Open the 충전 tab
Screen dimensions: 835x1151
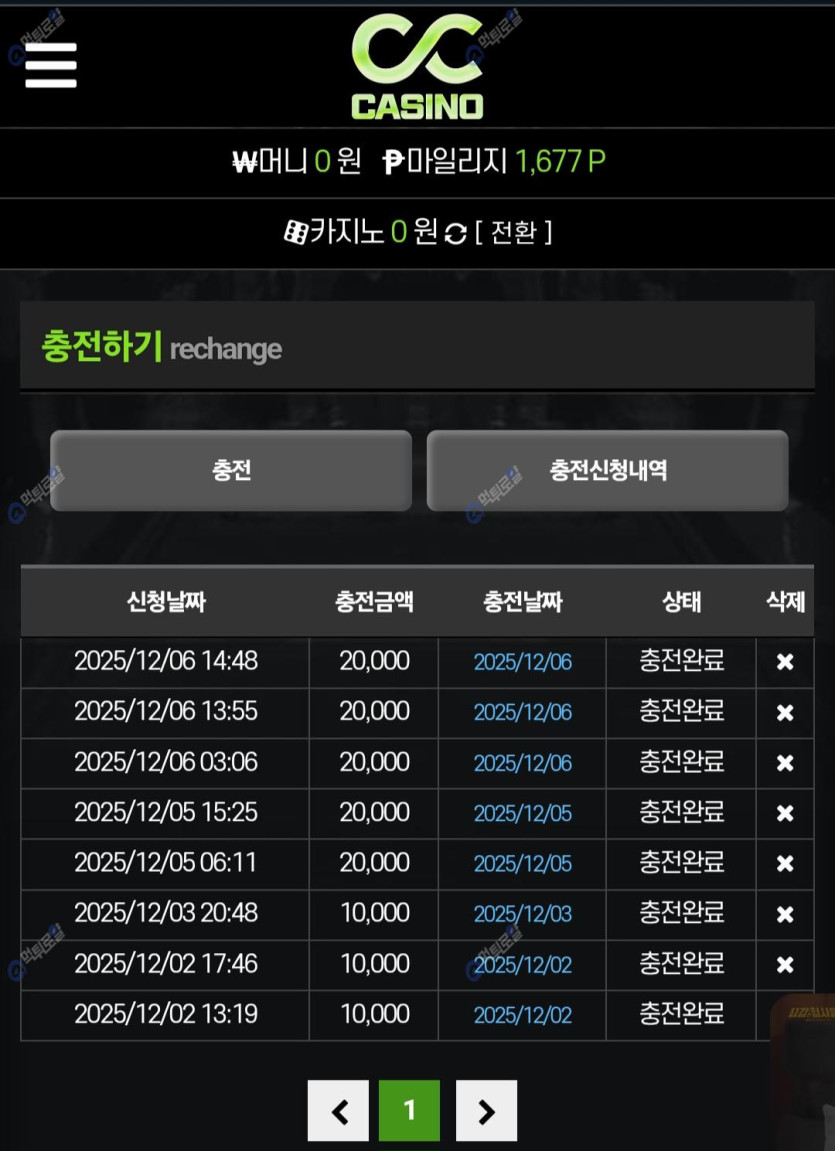tap(231, 471)
